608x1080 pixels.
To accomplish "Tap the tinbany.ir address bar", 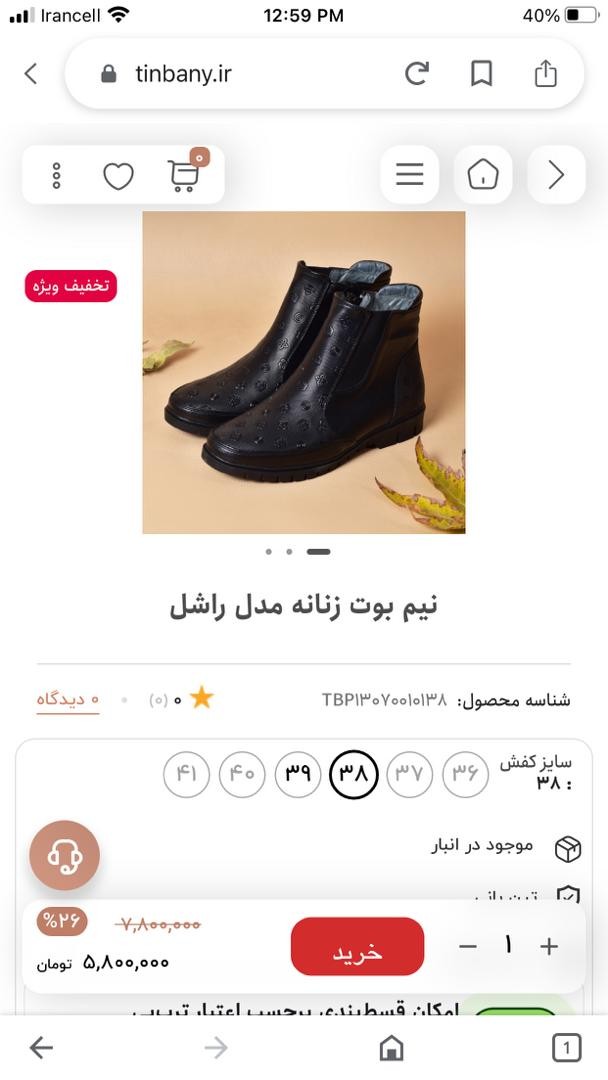I will click(x=250, y=74).
